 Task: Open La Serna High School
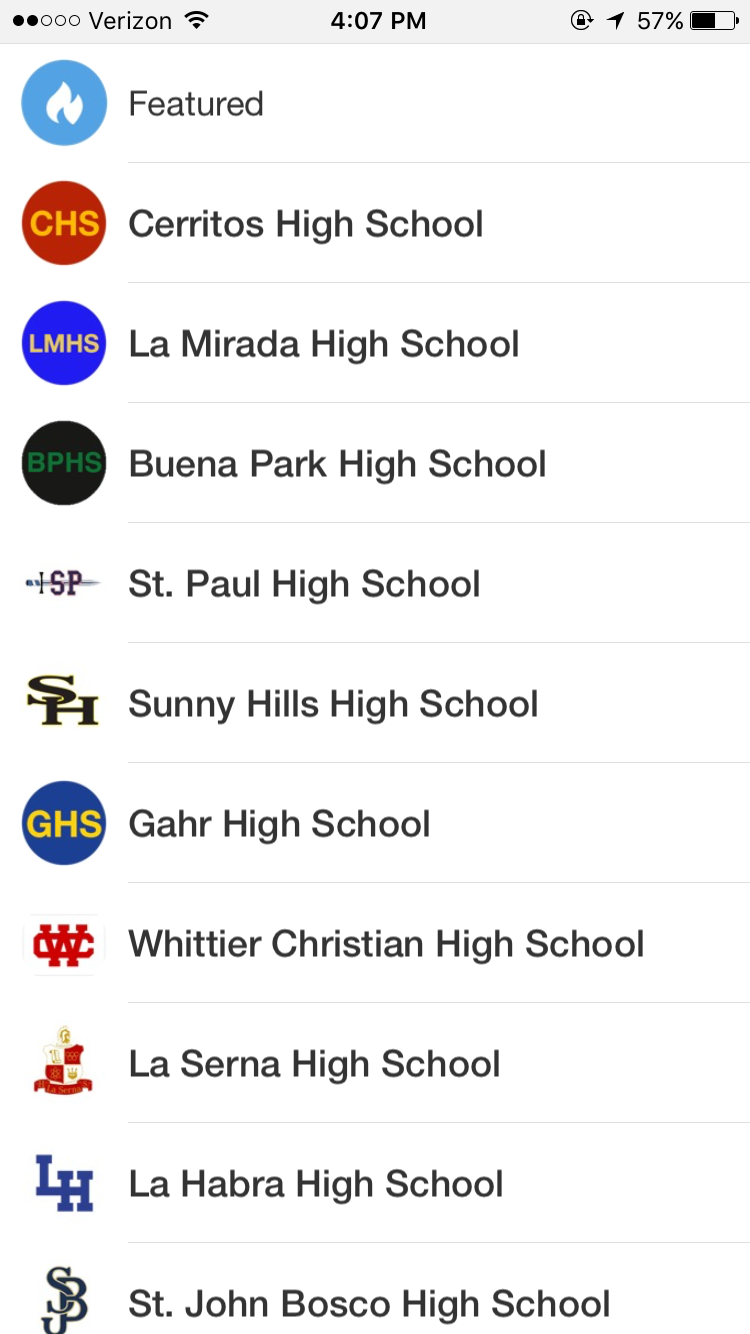(375, 1063)
